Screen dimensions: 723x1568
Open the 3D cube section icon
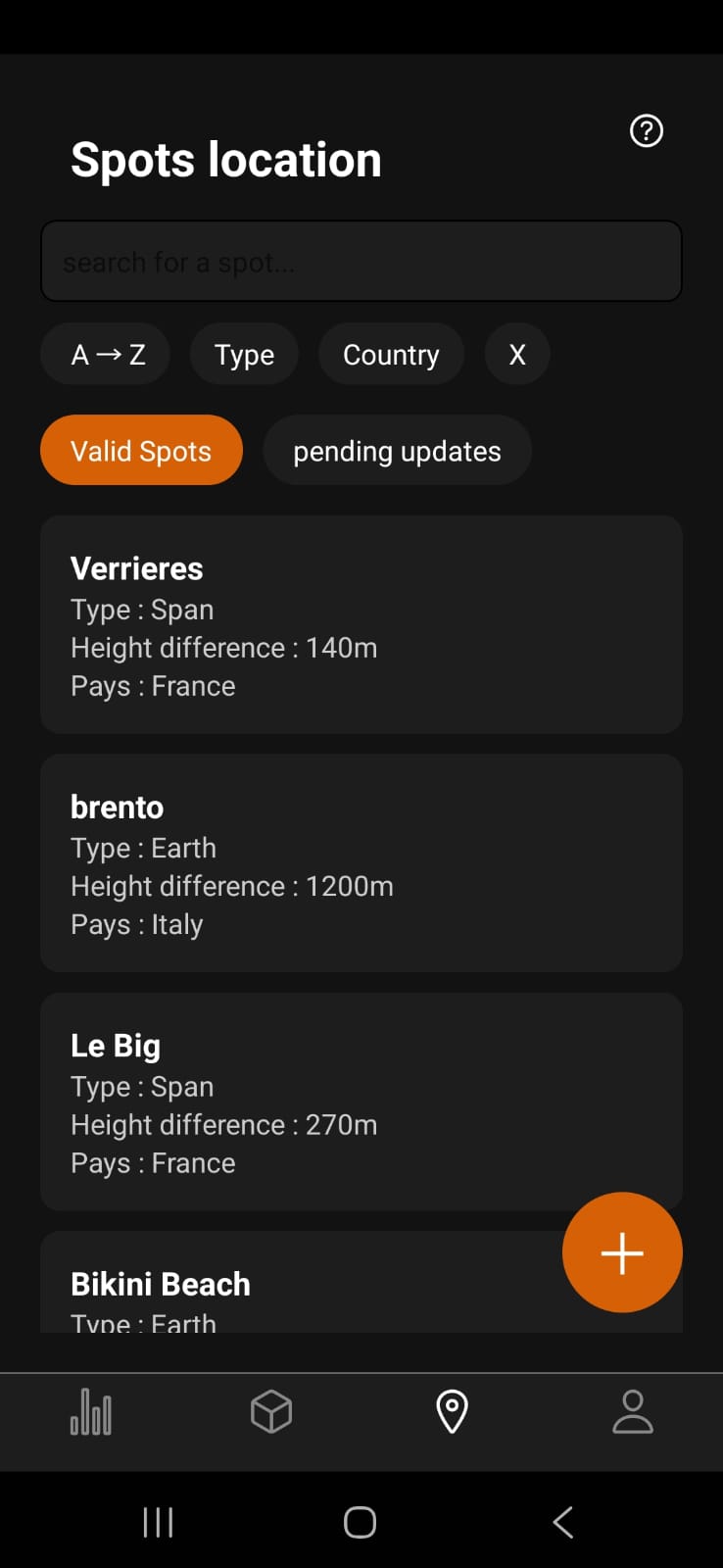click(x=271, y=1411)
